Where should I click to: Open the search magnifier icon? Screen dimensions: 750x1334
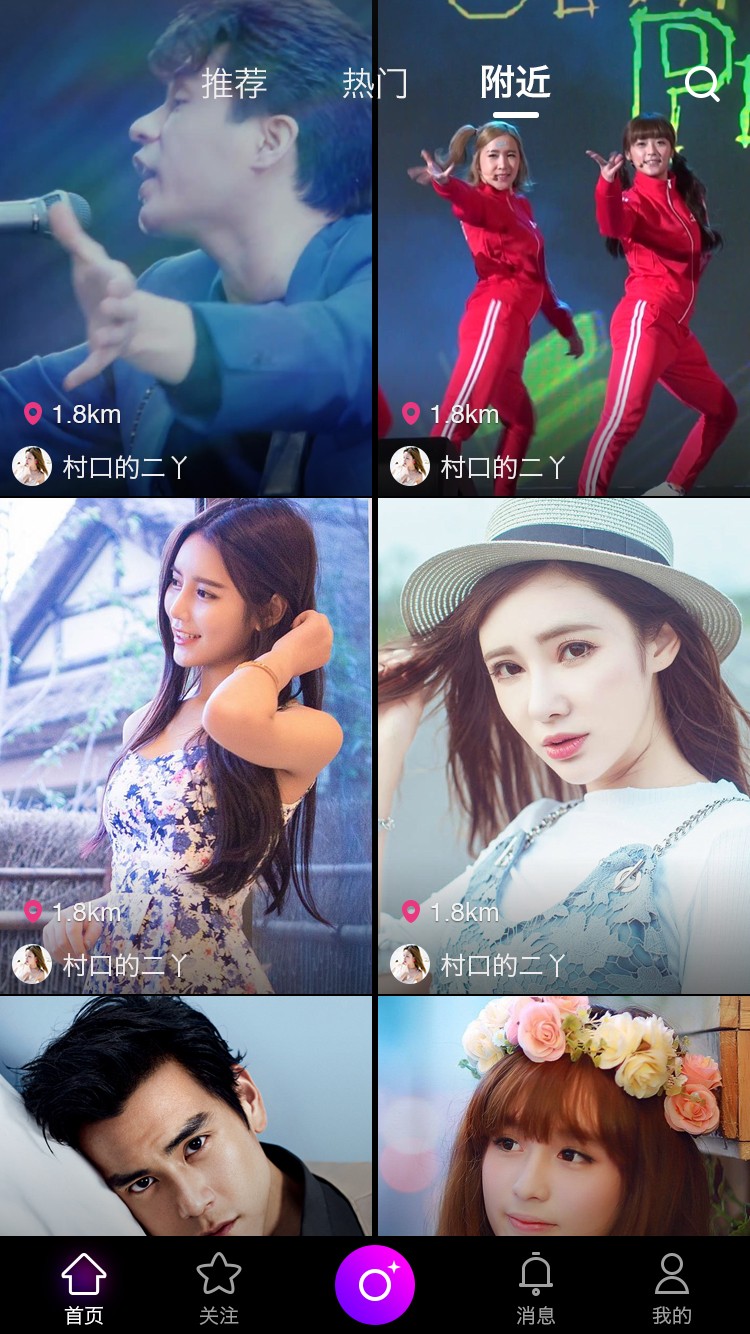(x=701, y=84)
